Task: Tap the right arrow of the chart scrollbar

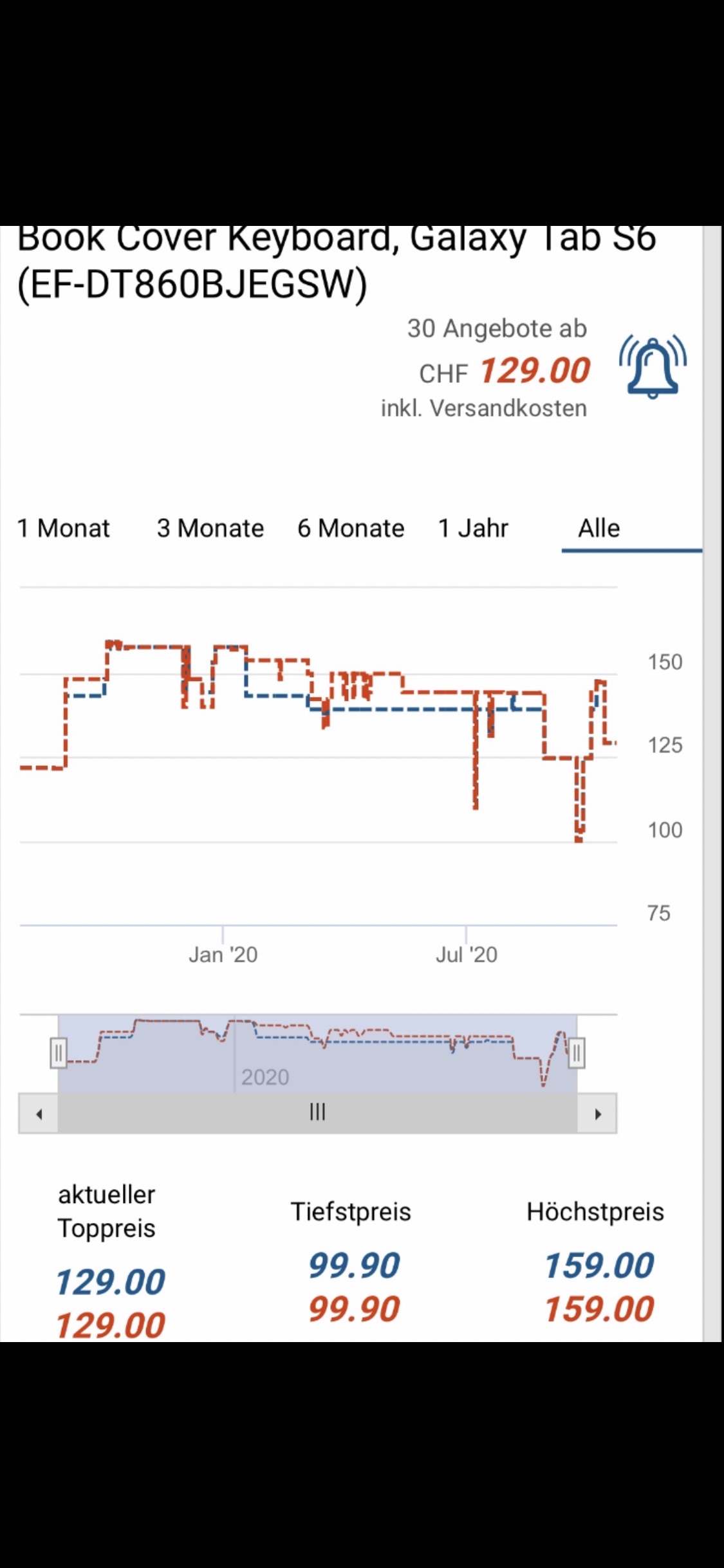Action: click(598, 1114)
